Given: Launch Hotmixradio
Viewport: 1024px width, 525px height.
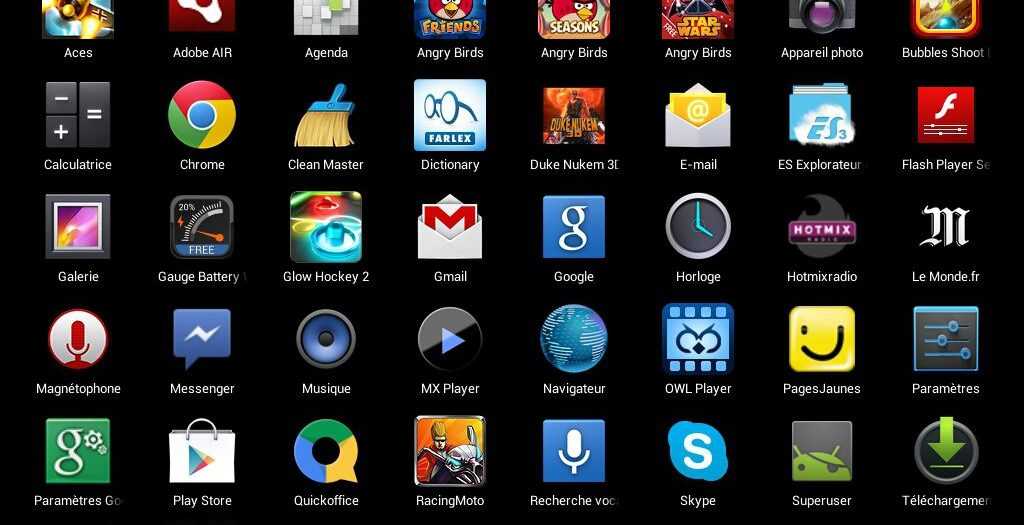Looking at the screenshot, I should (x=821, y=228).
